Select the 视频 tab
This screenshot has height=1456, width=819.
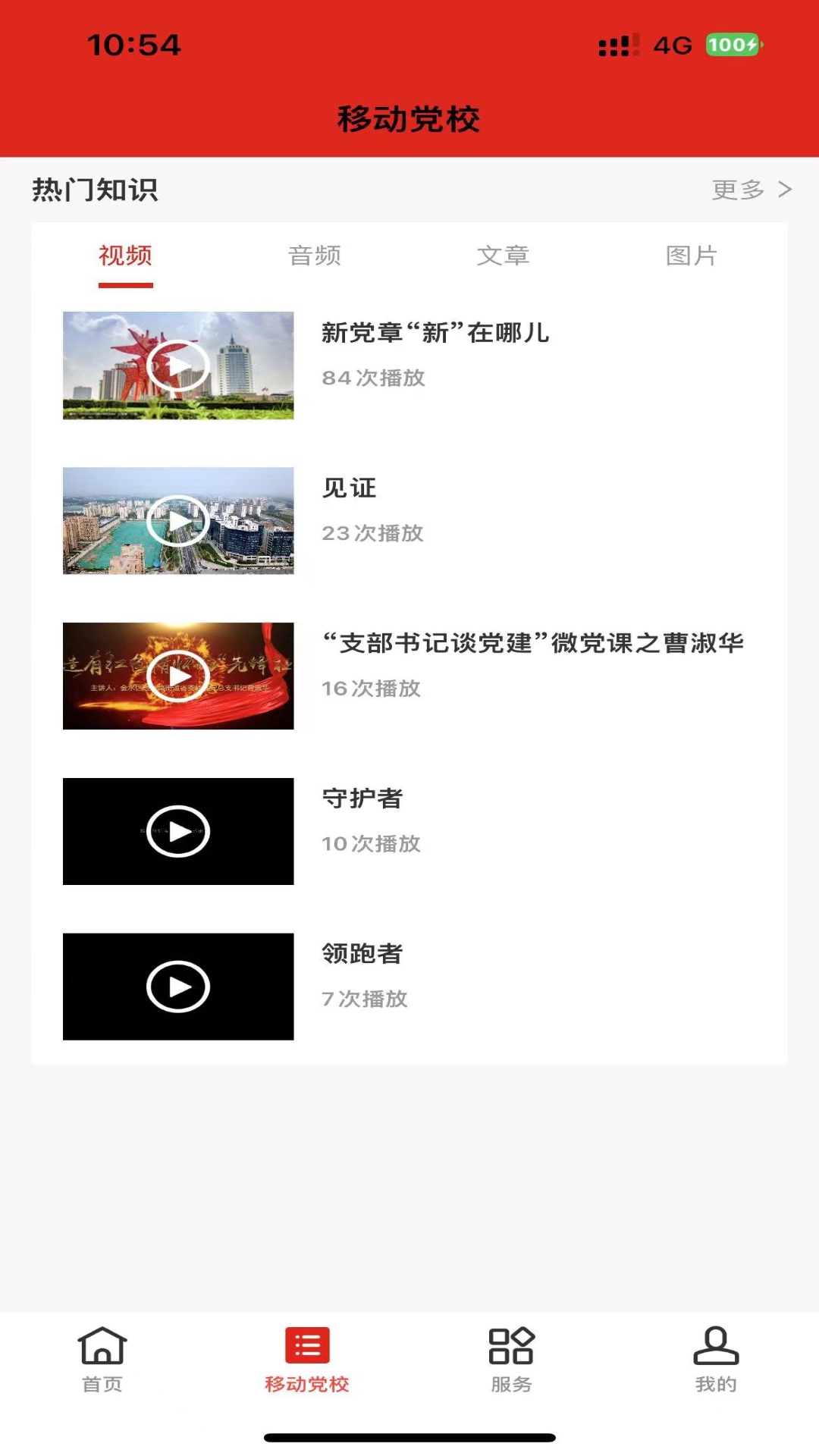click(x=124, y=256)
